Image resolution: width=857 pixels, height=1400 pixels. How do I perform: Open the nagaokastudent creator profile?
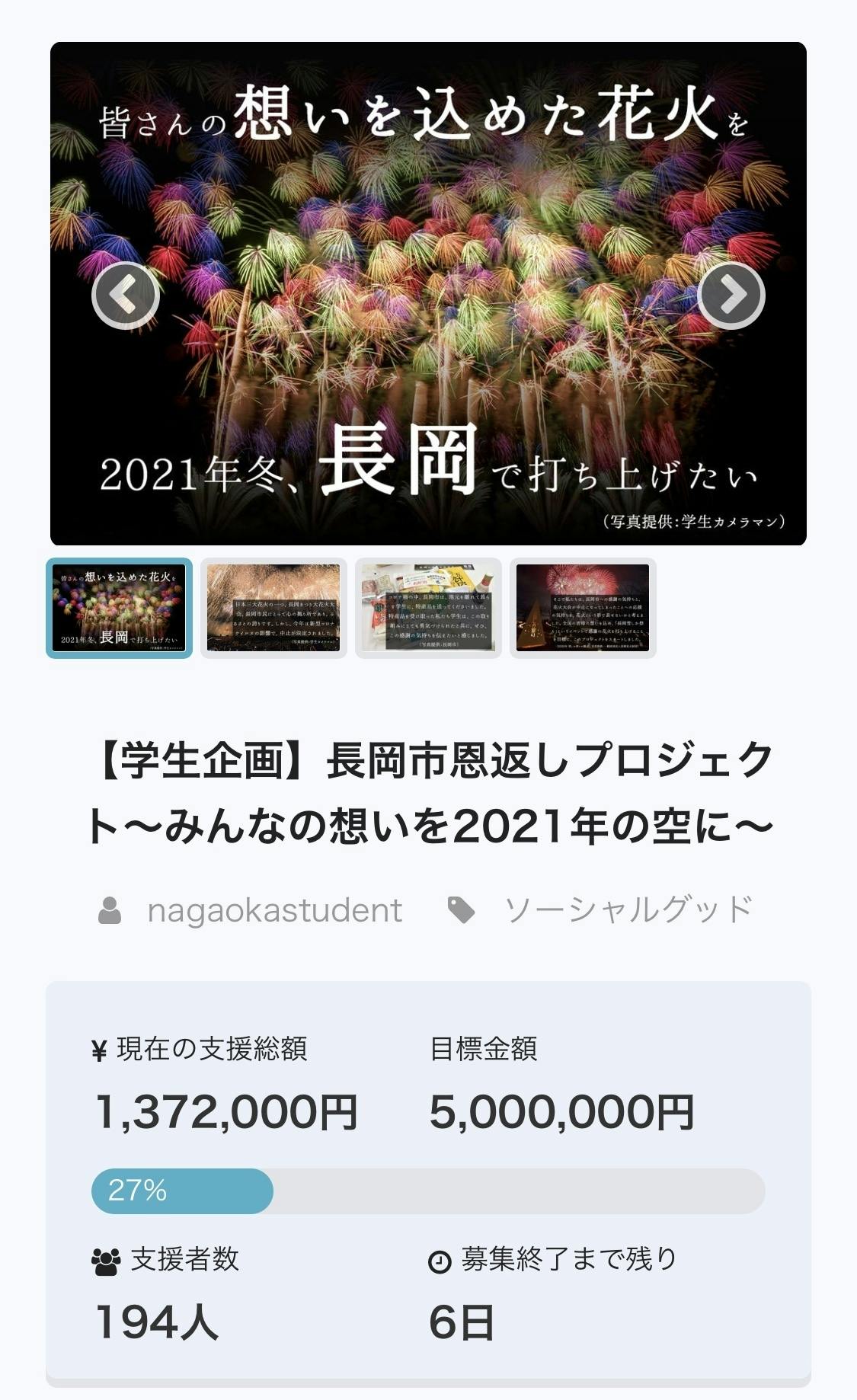274,910
